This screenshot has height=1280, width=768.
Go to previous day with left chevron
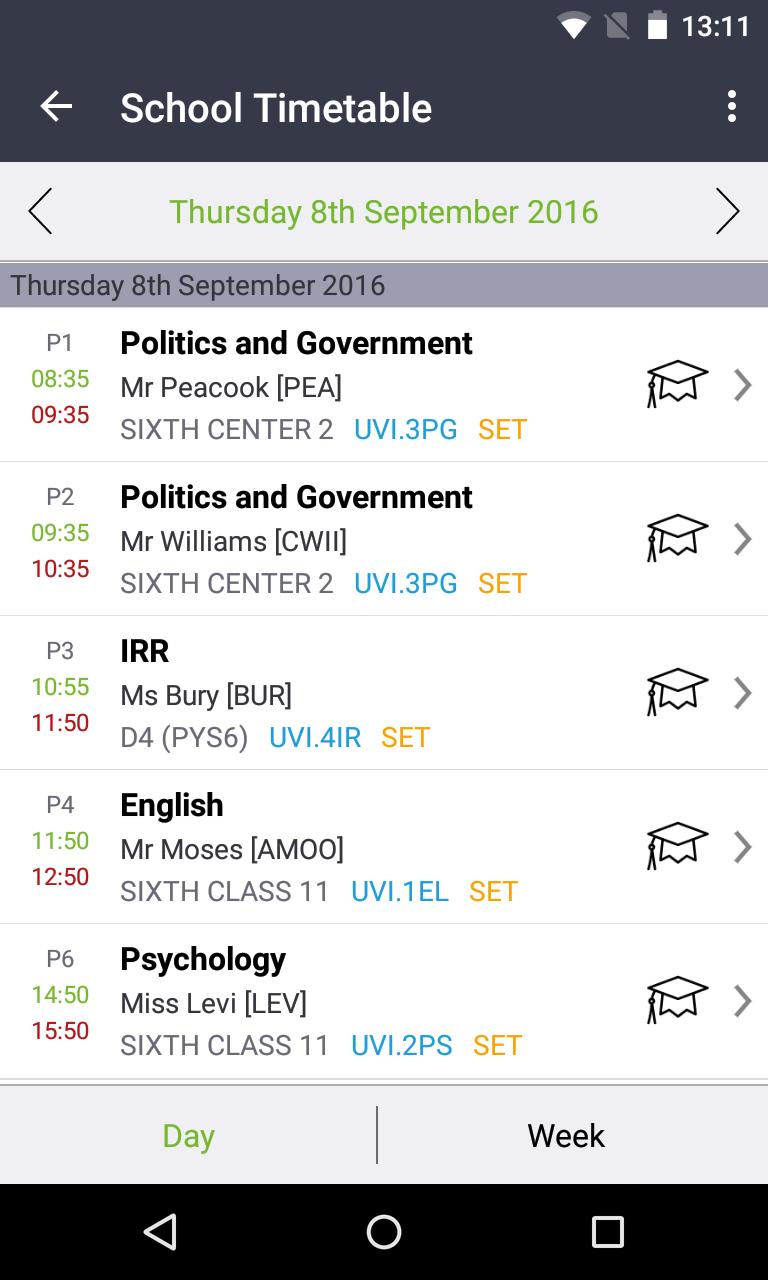pos(40,211)
